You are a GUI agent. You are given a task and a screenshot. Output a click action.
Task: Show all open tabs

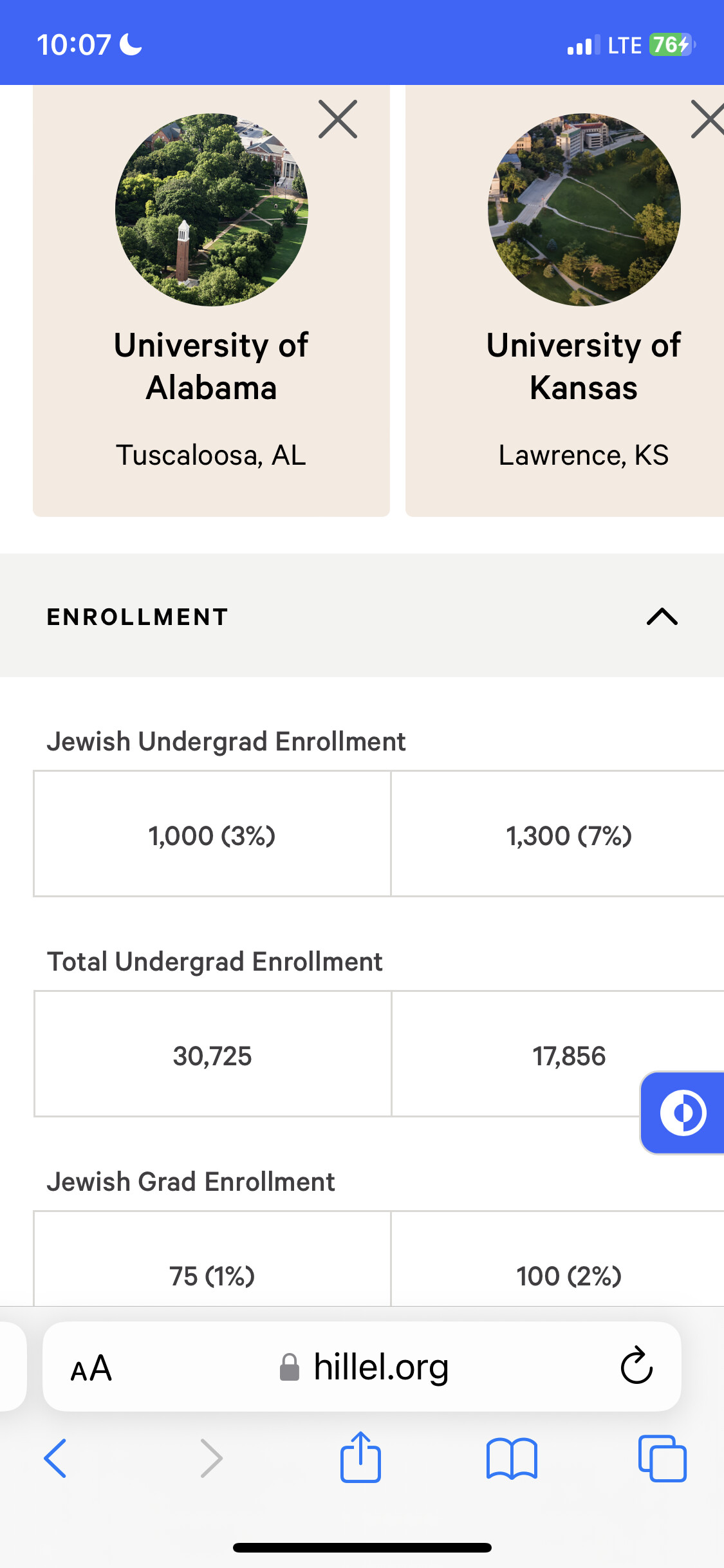click(x=662, y=1458)
